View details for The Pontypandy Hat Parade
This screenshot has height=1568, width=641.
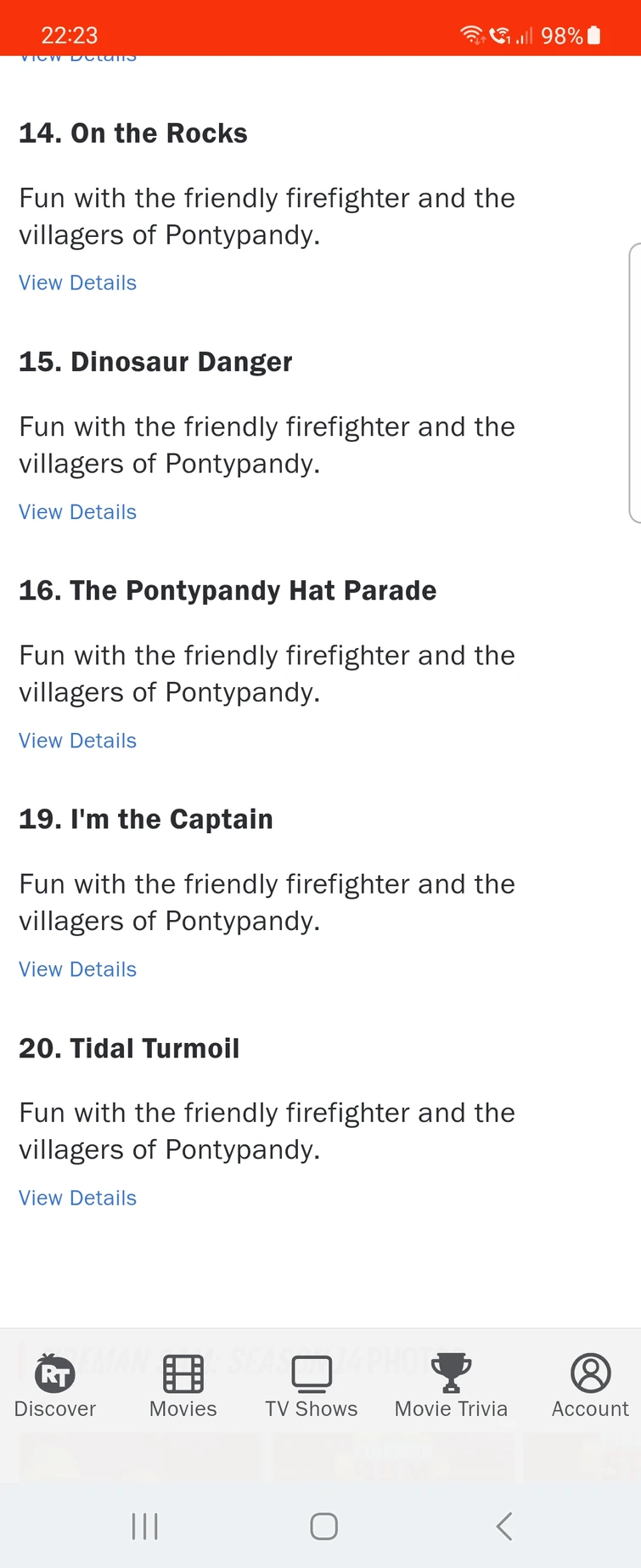[77, 740]
